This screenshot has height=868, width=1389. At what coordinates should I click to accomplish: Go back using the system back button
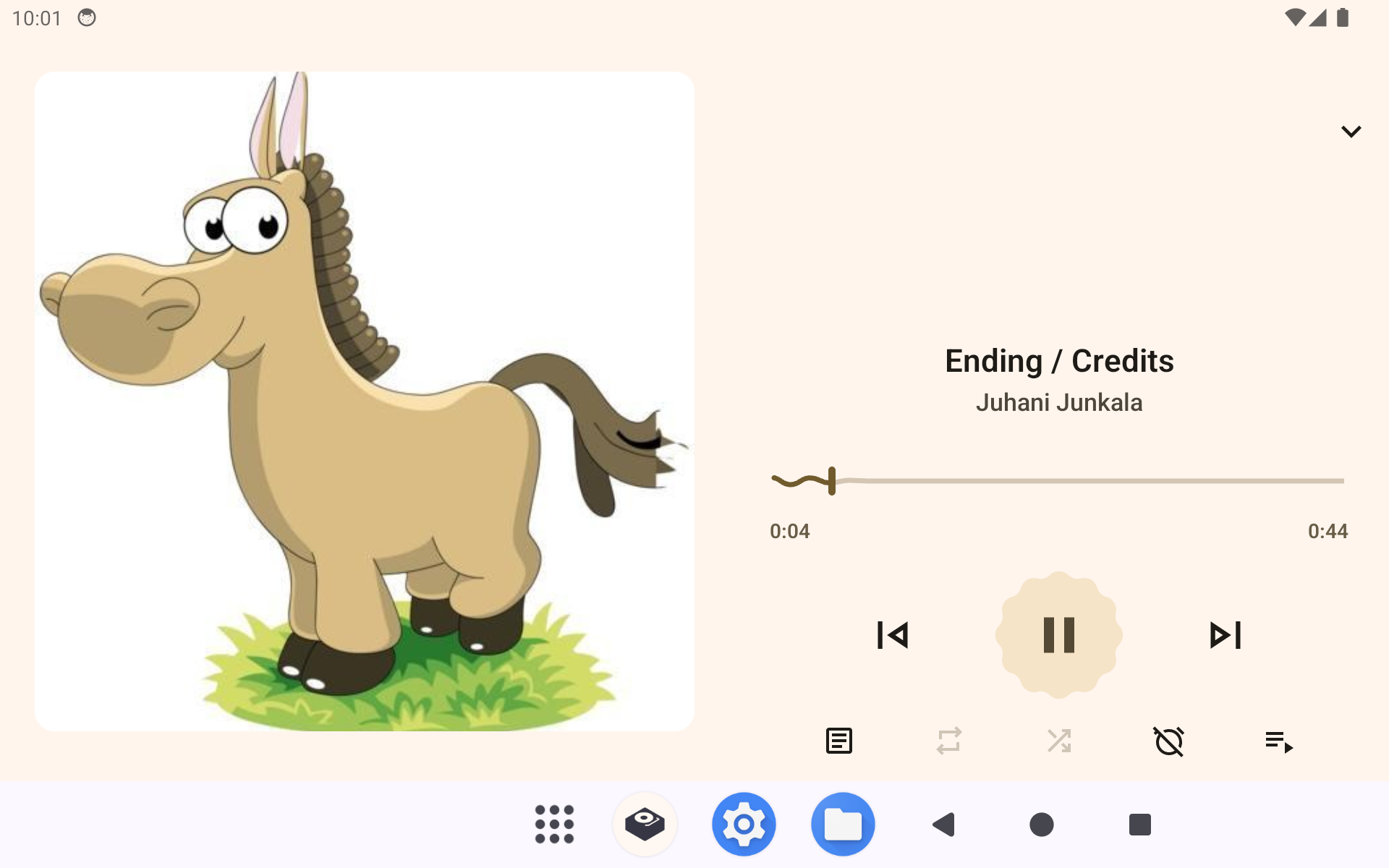click(x=943, y=824)
